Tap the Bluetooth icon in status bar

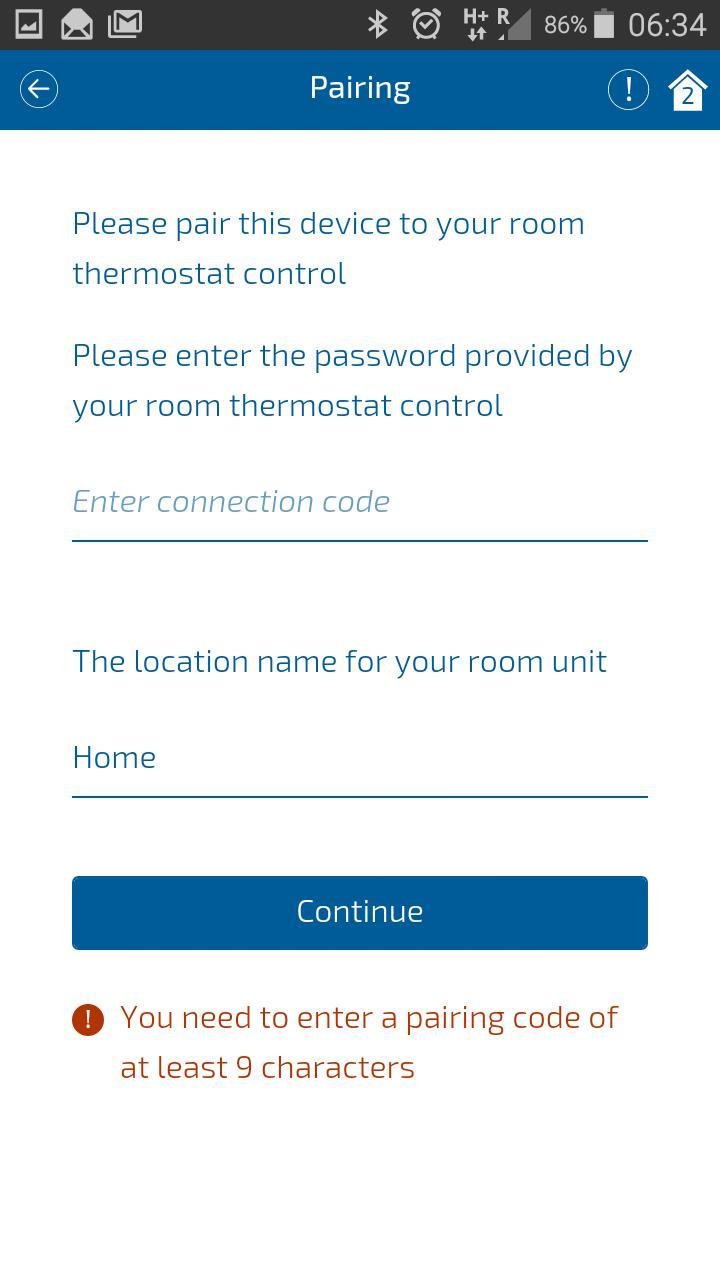point(379,23)
